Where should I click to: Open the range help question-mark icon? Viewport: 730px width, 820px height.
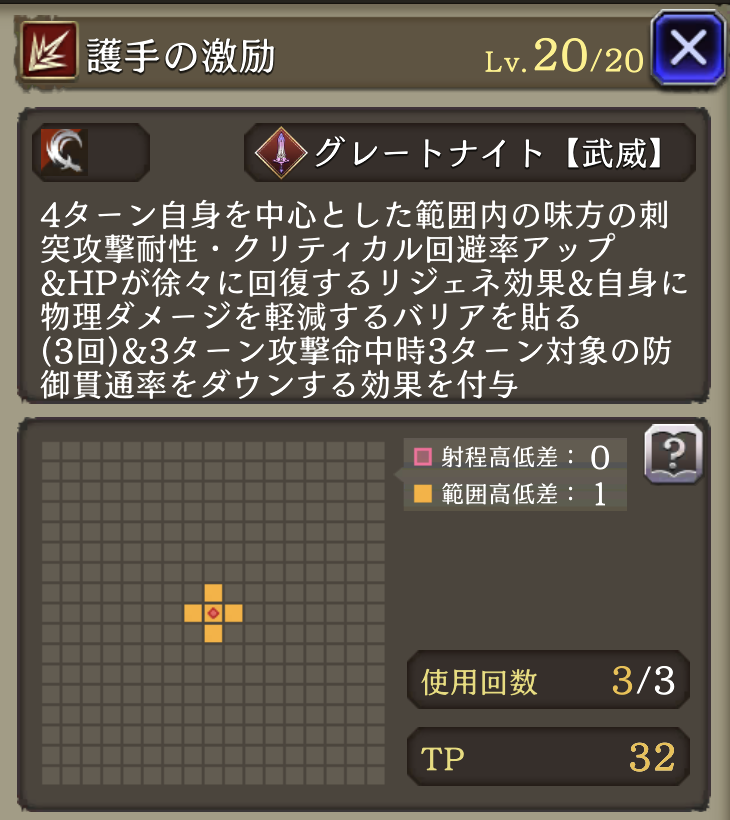point(673,456)
